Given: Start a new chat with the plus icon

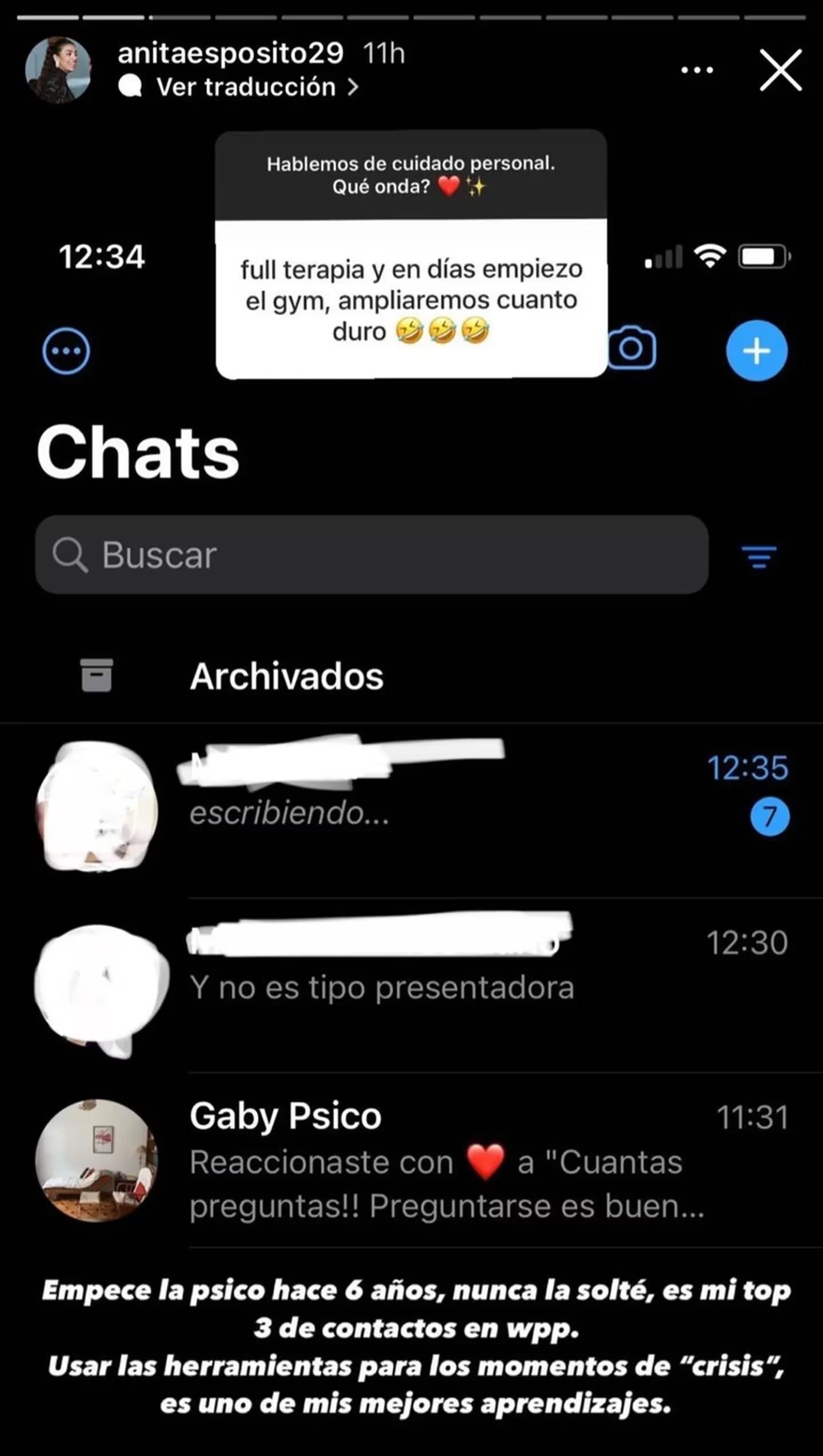Looking at the screenshot, I should point(756,351).
